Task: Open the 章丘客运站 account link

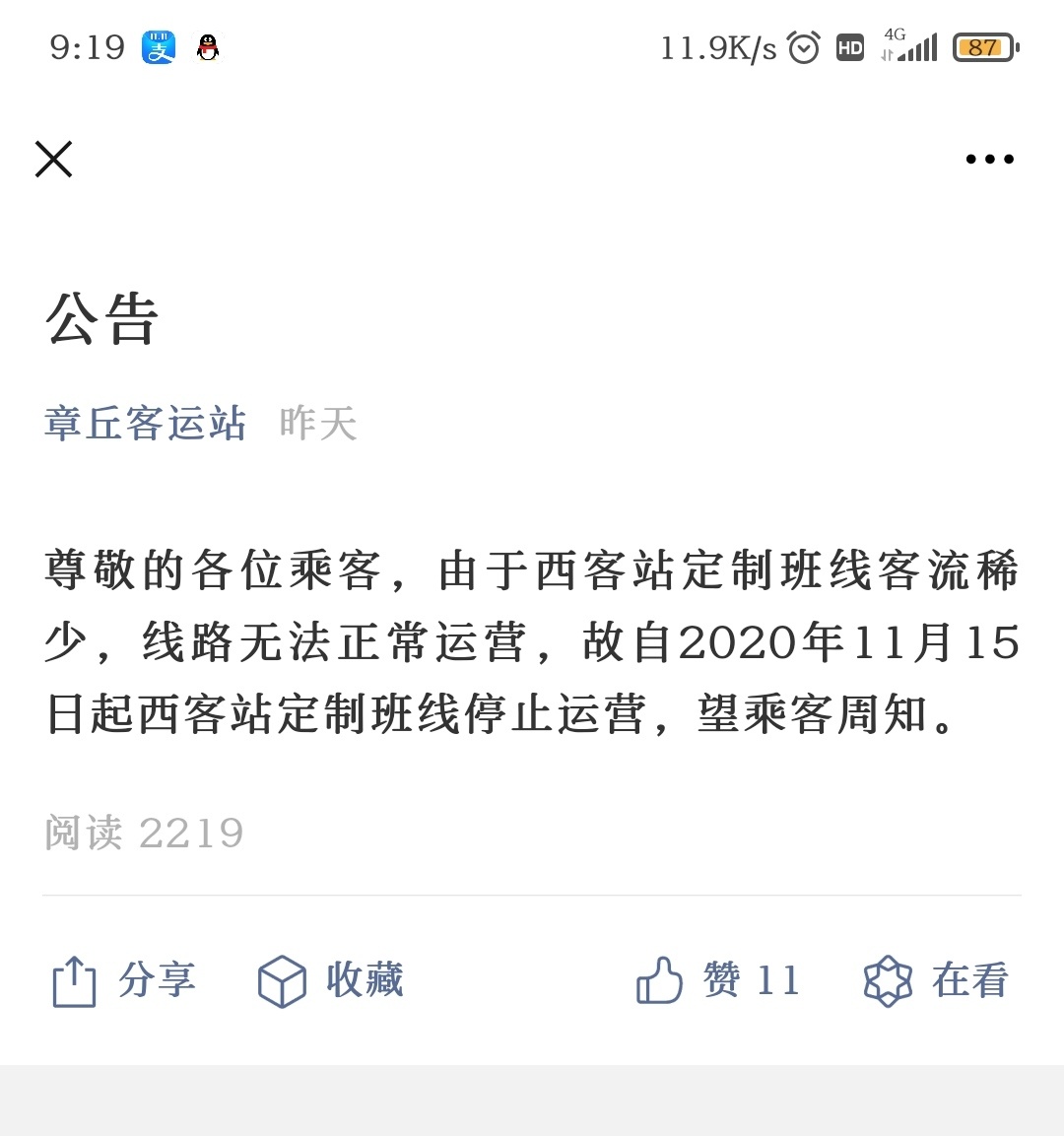Action: [145, 424]
